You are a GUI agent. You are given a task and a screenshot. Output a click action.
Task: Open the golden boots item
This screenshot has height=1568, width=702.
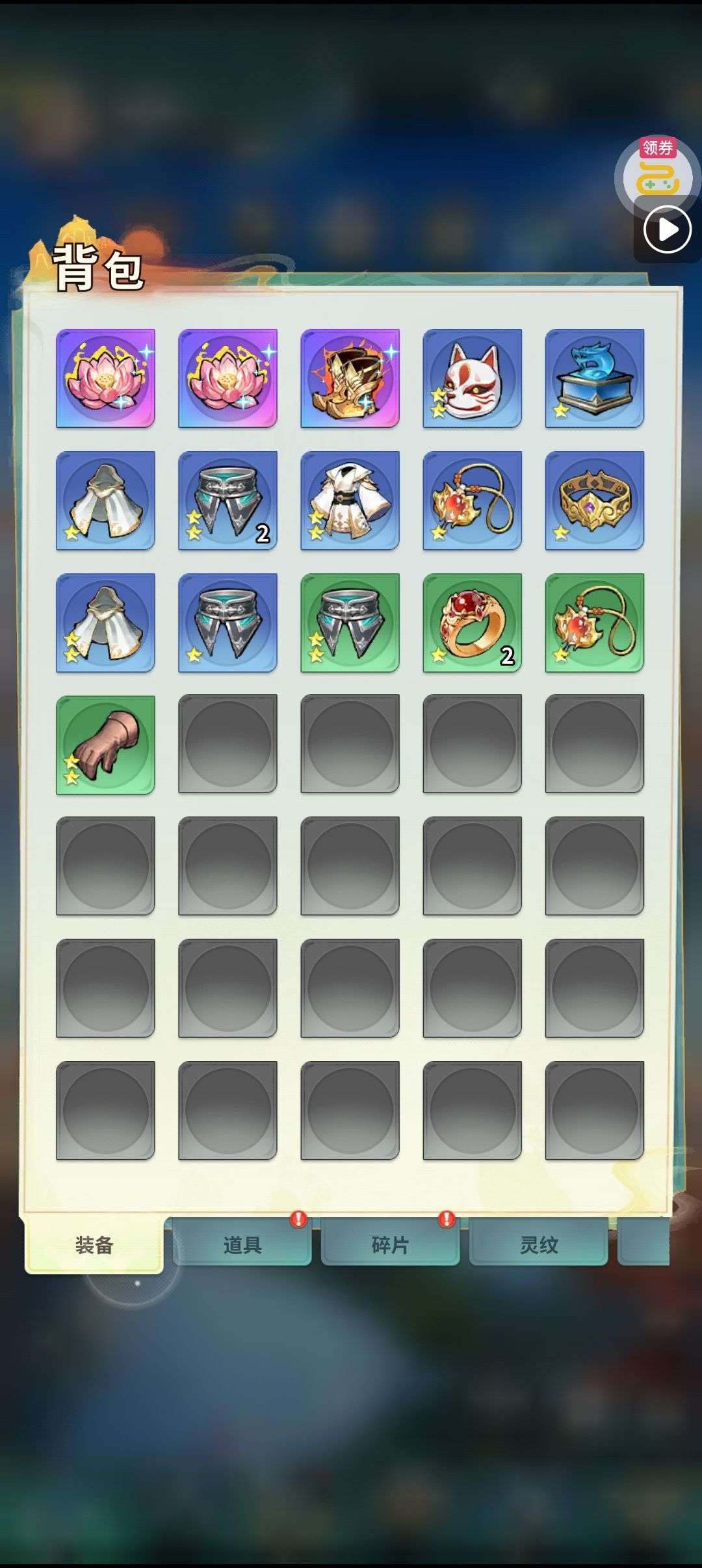[350, 378]
